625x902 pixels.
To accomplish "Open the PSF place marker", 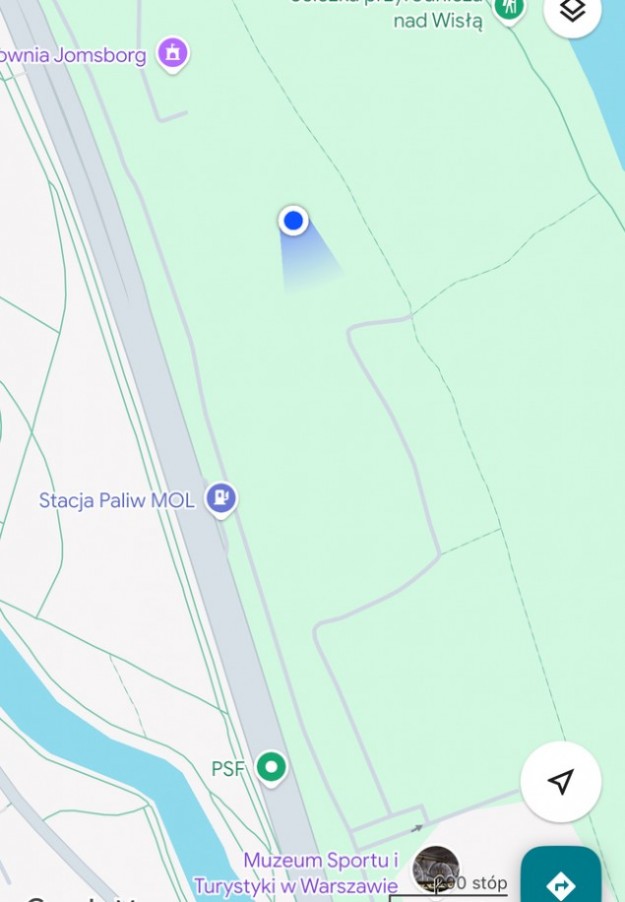I will [270, 767].
